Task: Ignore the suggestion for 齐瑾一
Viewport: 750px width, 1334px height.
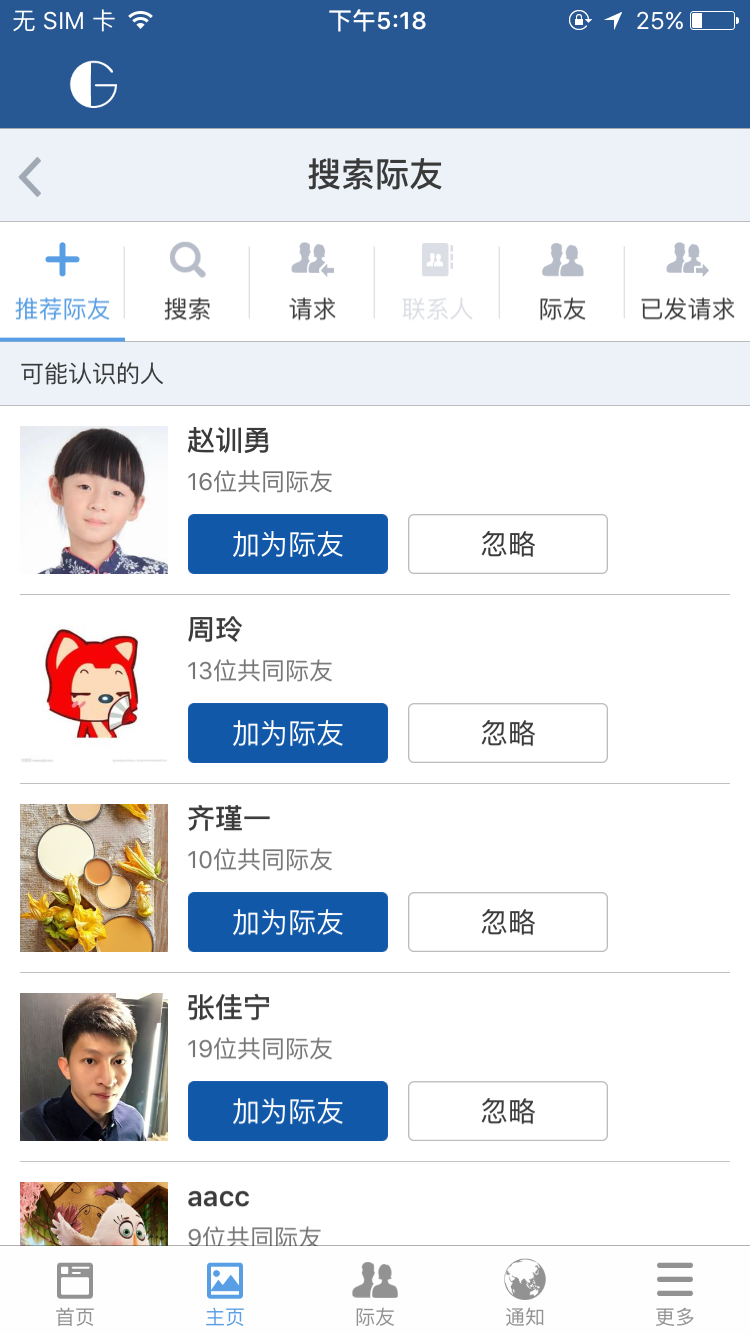Action: [x=507, y=922]
